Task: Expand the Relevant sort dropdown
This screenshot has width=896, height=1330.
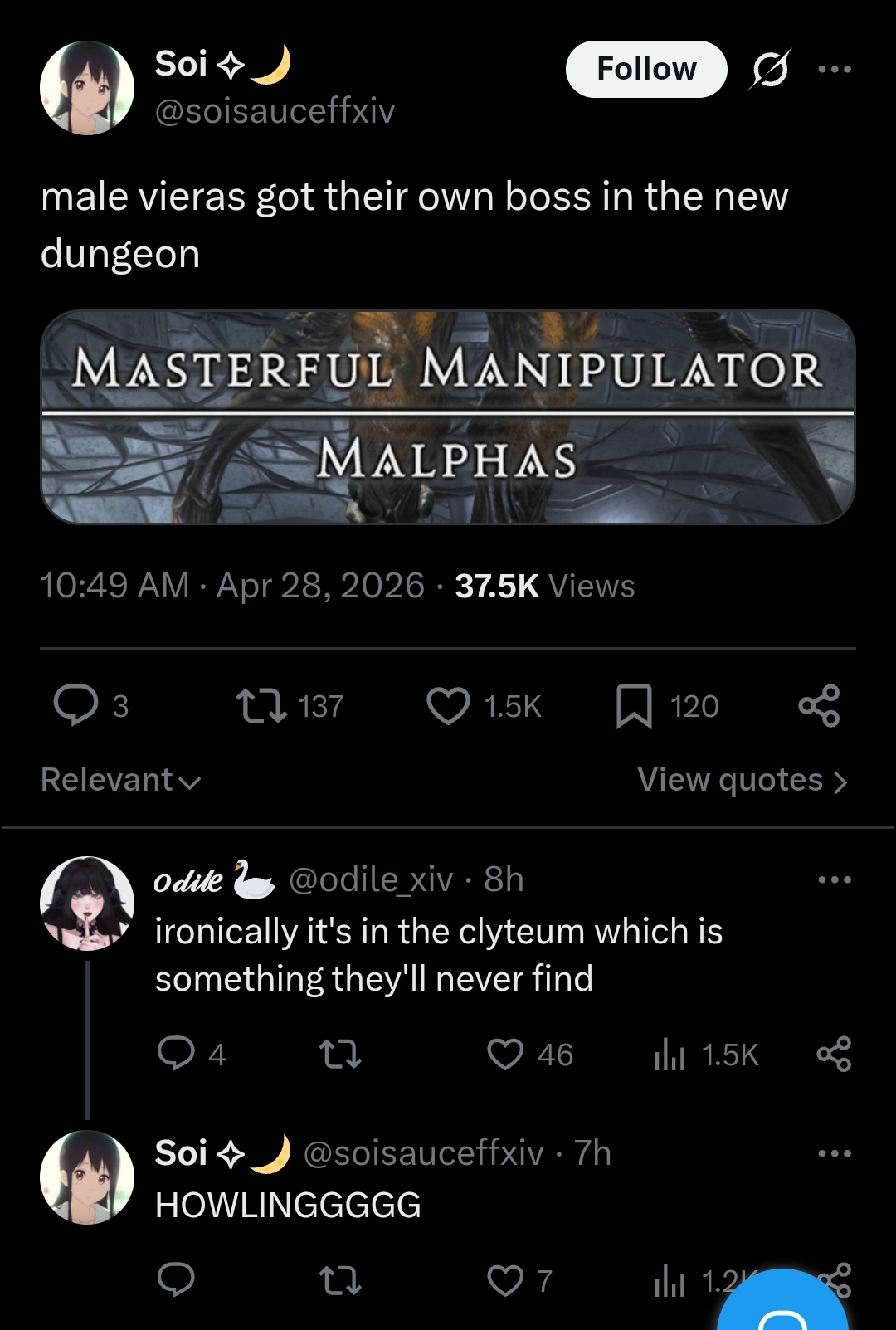Action: tap(121, 780)
